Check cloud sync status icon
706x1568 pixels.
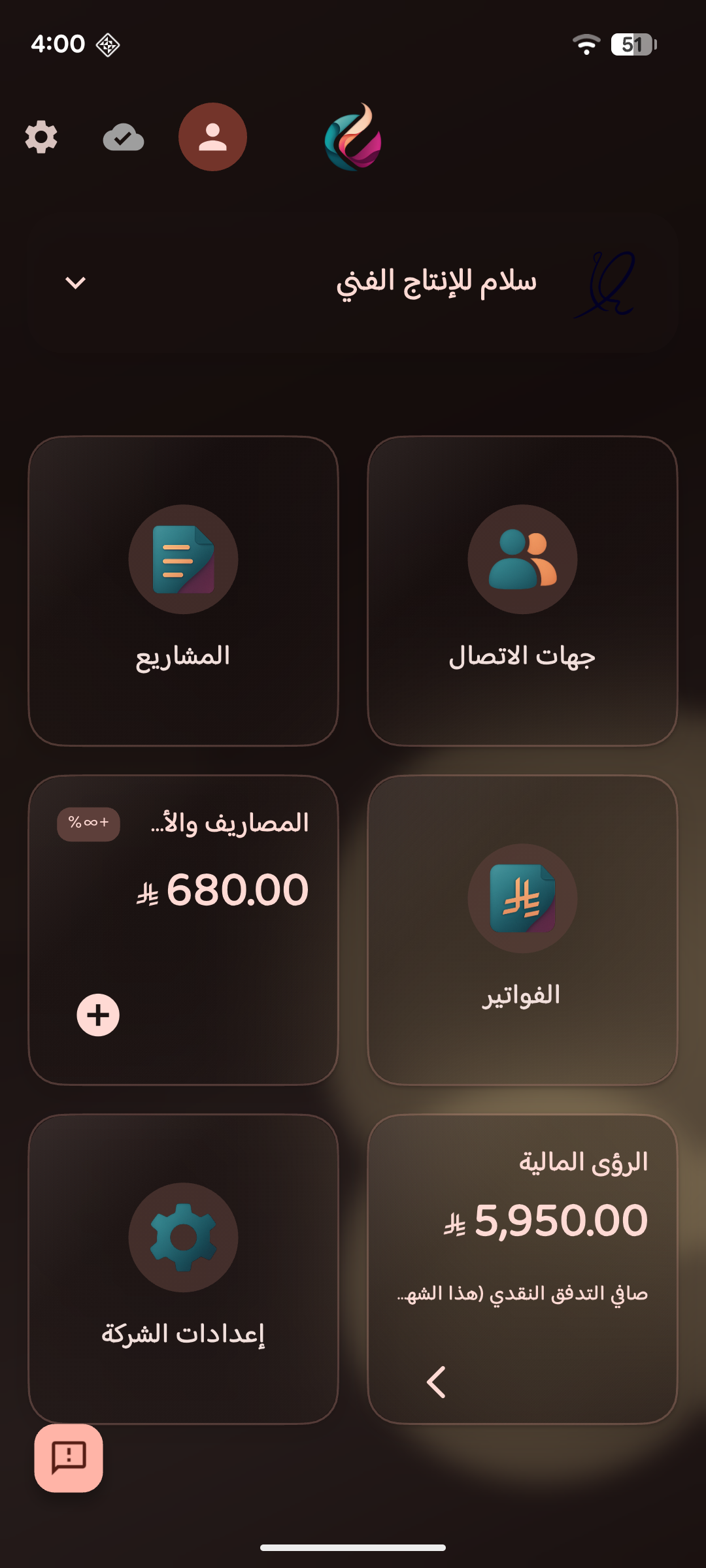124,137
